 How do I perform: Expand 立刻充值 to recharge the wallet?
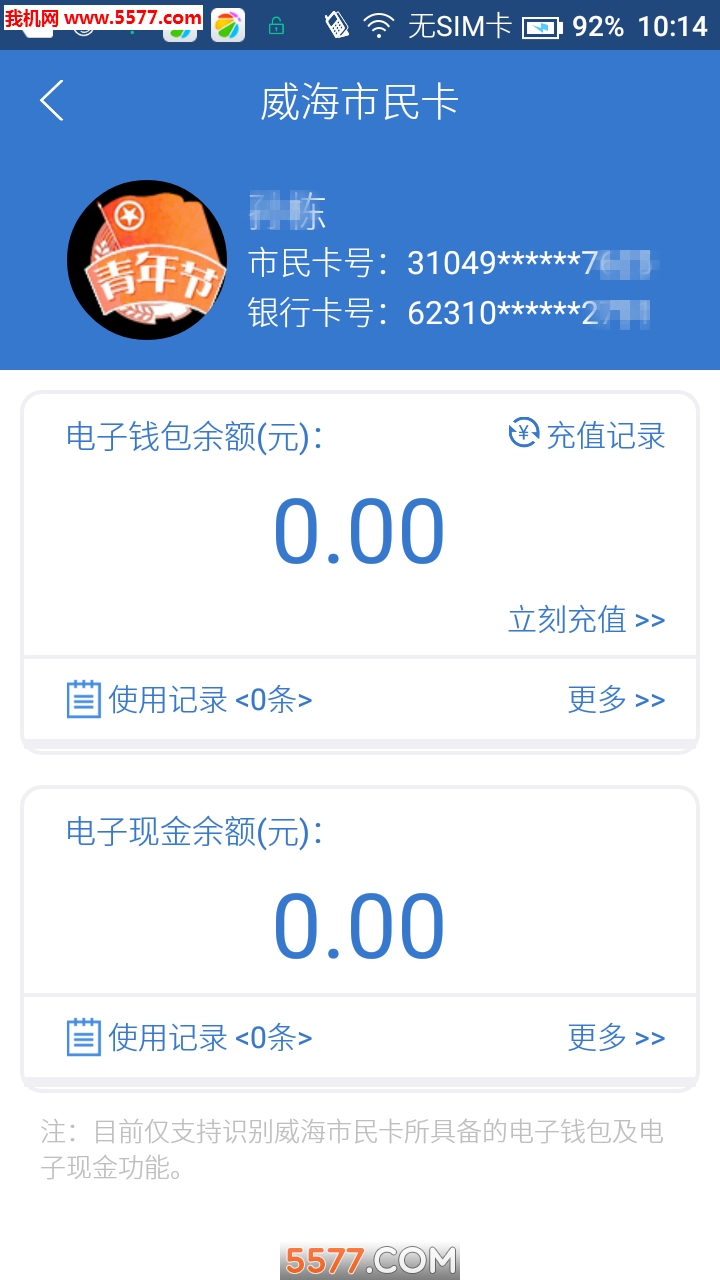(585, 620)
